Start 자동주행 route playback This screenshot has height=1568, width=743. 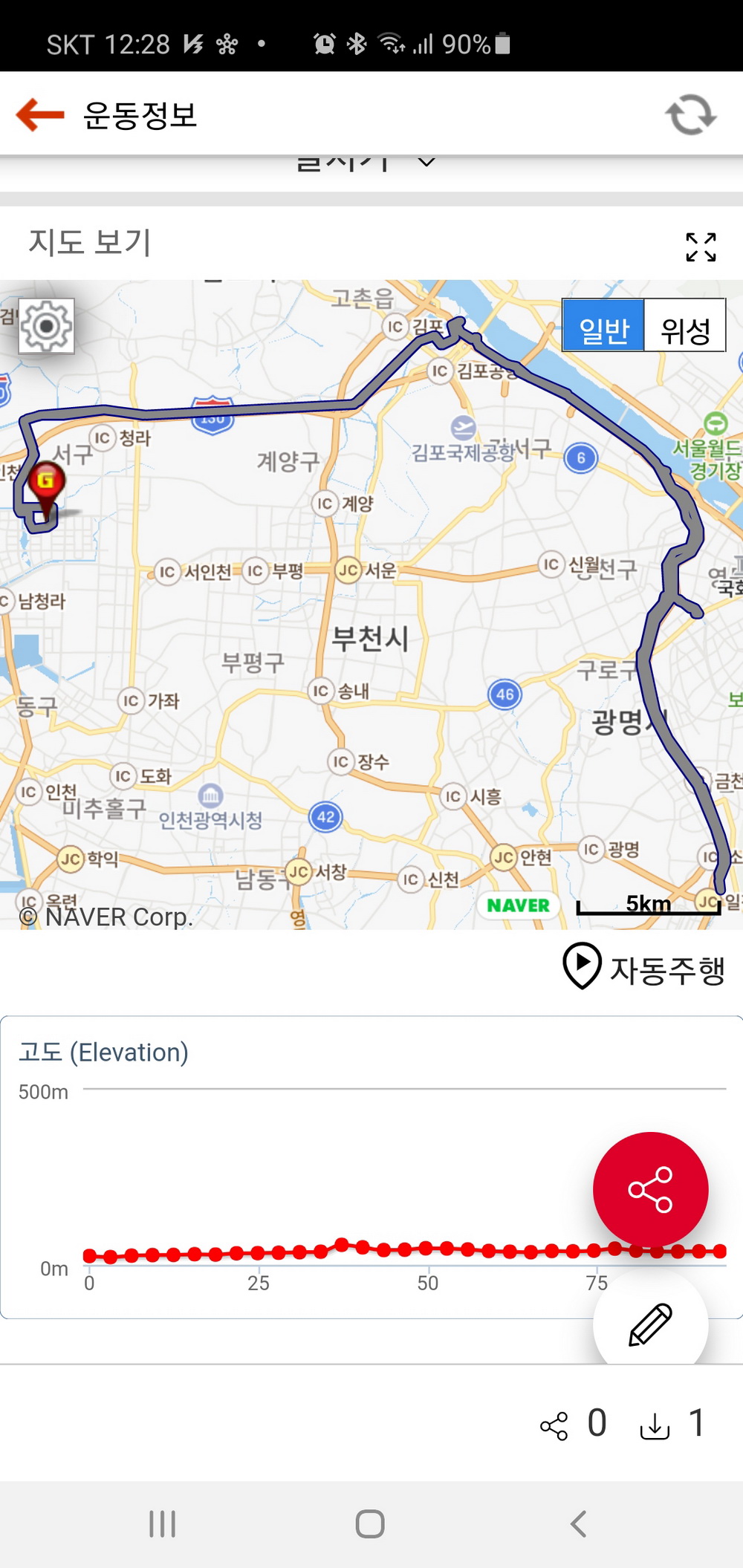tap(643, 967)
